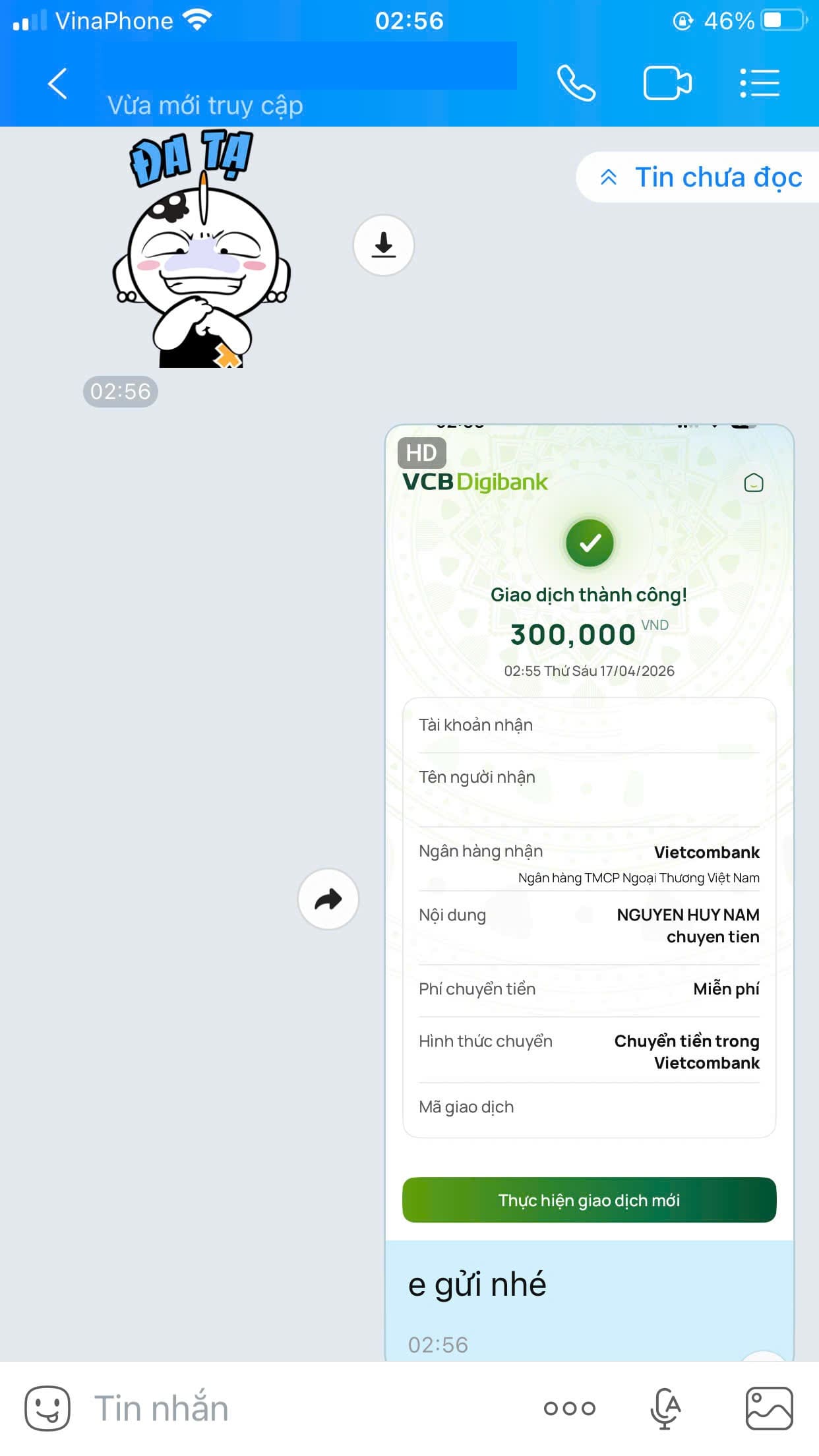Go back to the chat list
The height and width of the screenshot is (1456, 819).
[x=57, y=84]
